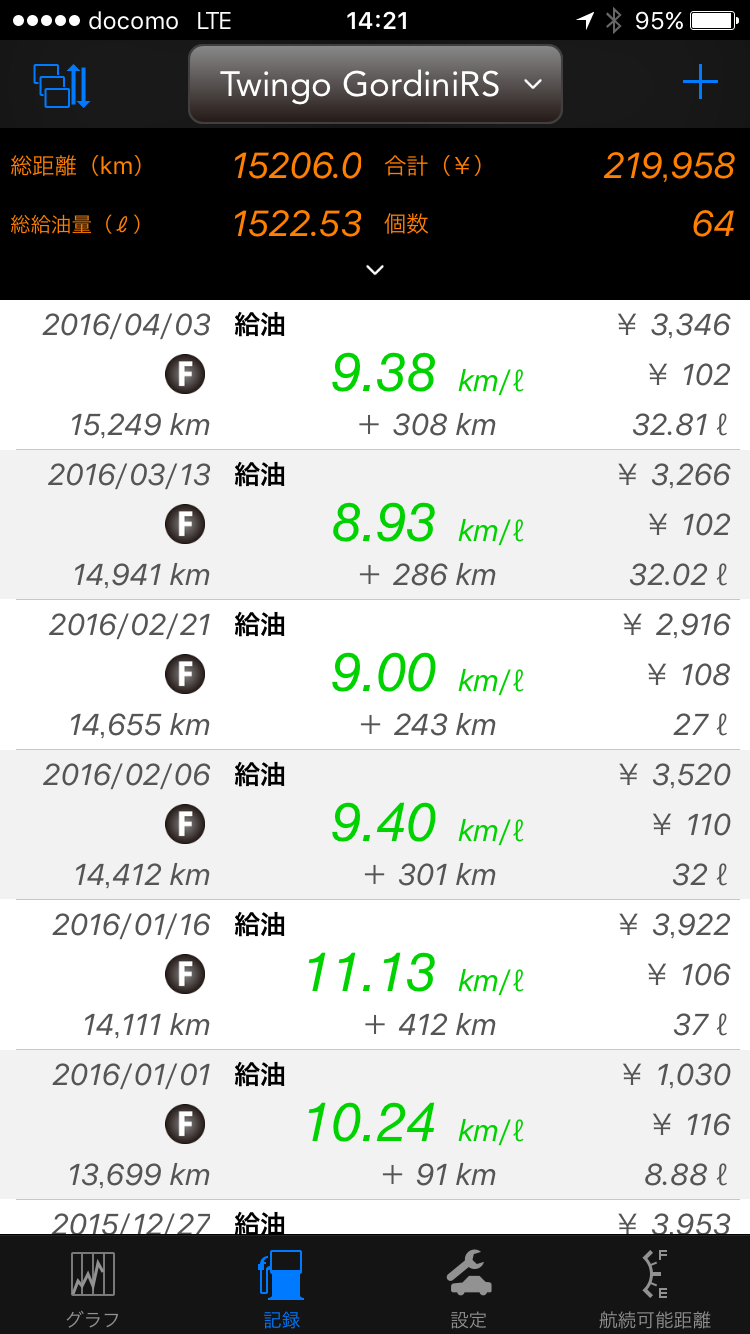Open the 2016/03/13 refuel record
This screenshot has height=1334, width=750.
pyautogui.click(x=375, y=525)
